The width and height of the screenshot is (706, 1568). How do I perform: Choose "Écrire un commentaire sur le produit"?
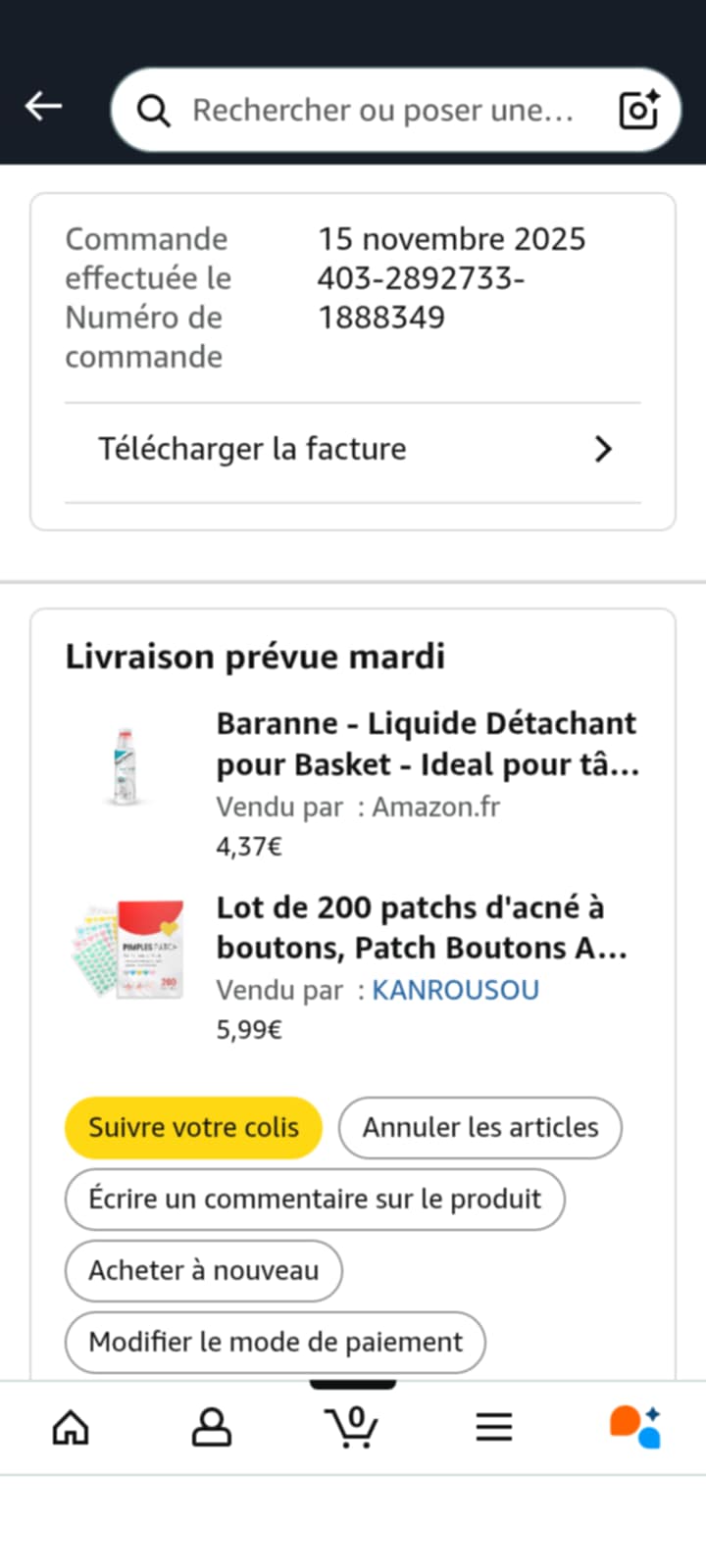tap(315, 1199)
